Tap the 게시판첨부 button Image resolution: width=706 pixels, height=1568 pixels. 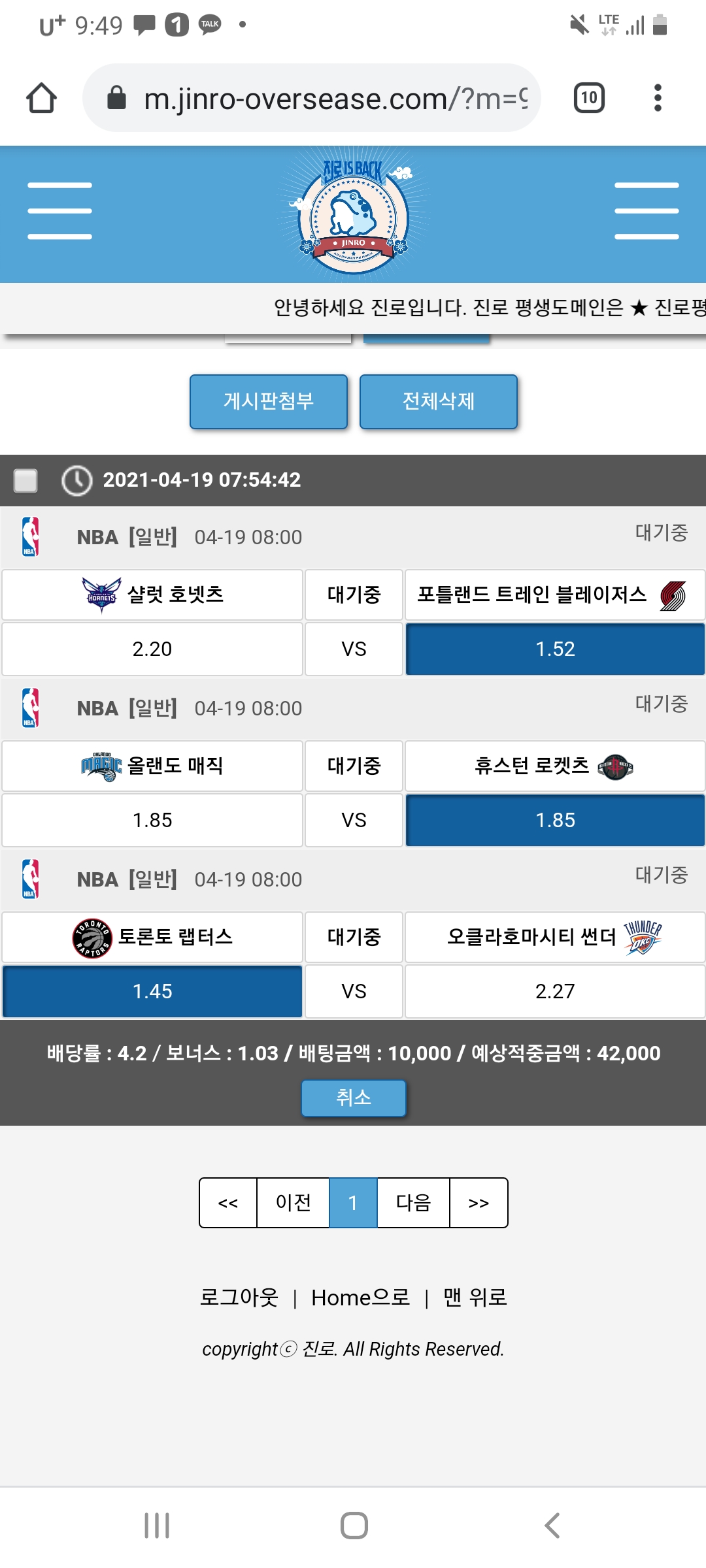pos(269,401)
